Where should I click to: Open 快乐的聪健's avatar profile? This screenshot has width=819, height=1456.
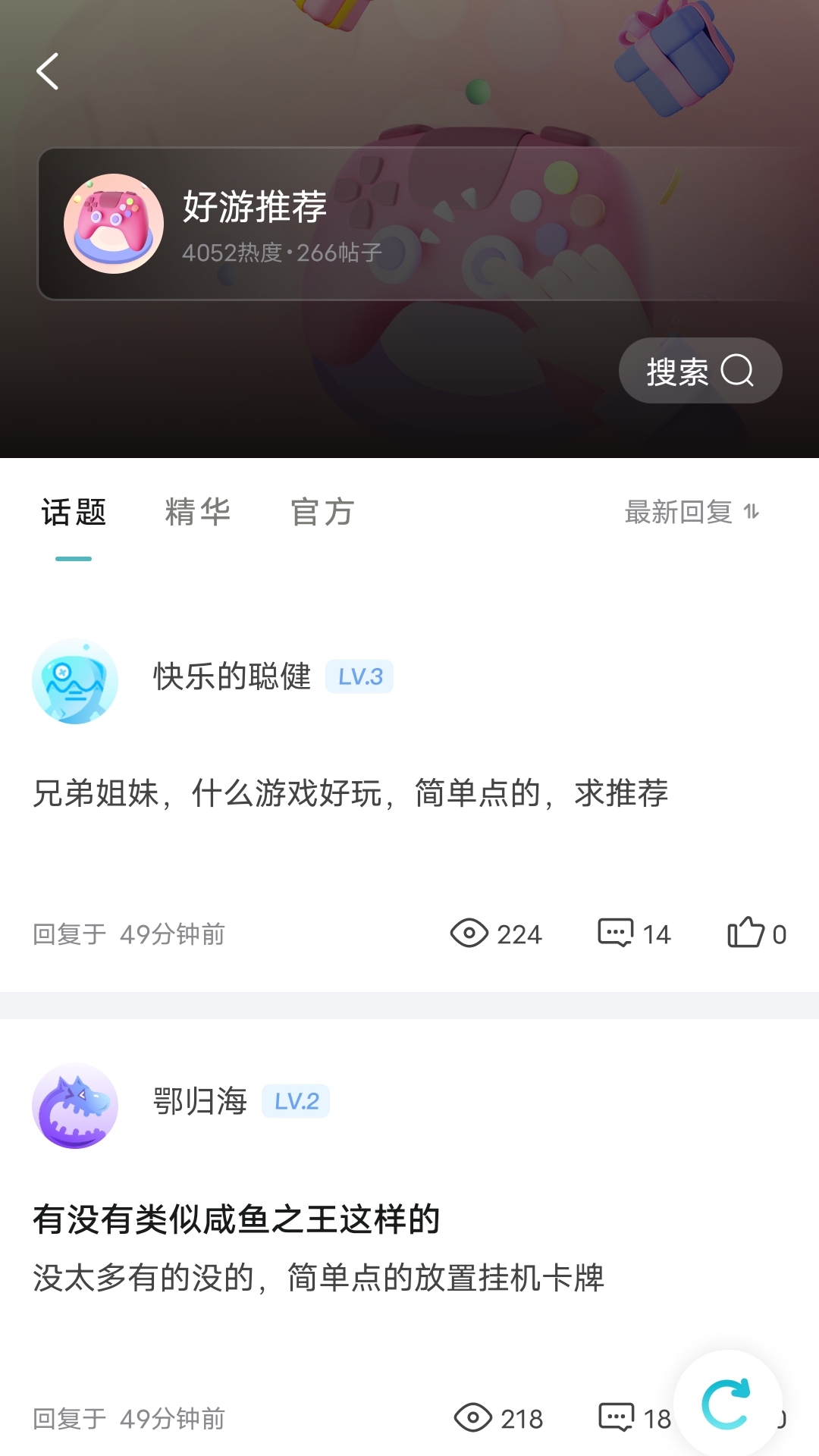pyautogui.click(x=75, y=681)
